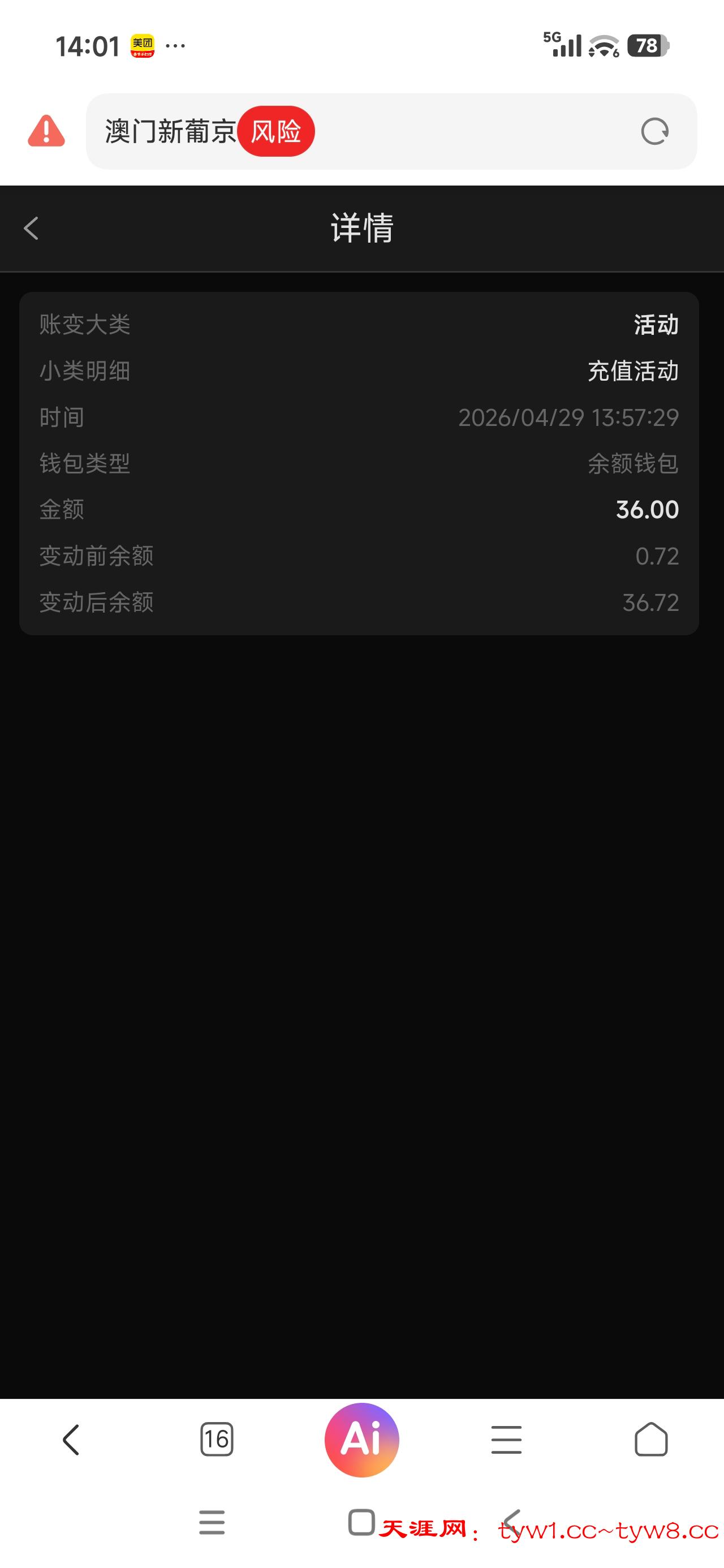Viewport: 724px width, 1568px height.
Task: Open the address bar showing 澳门新葡京
Action: (x=170, y=131)
